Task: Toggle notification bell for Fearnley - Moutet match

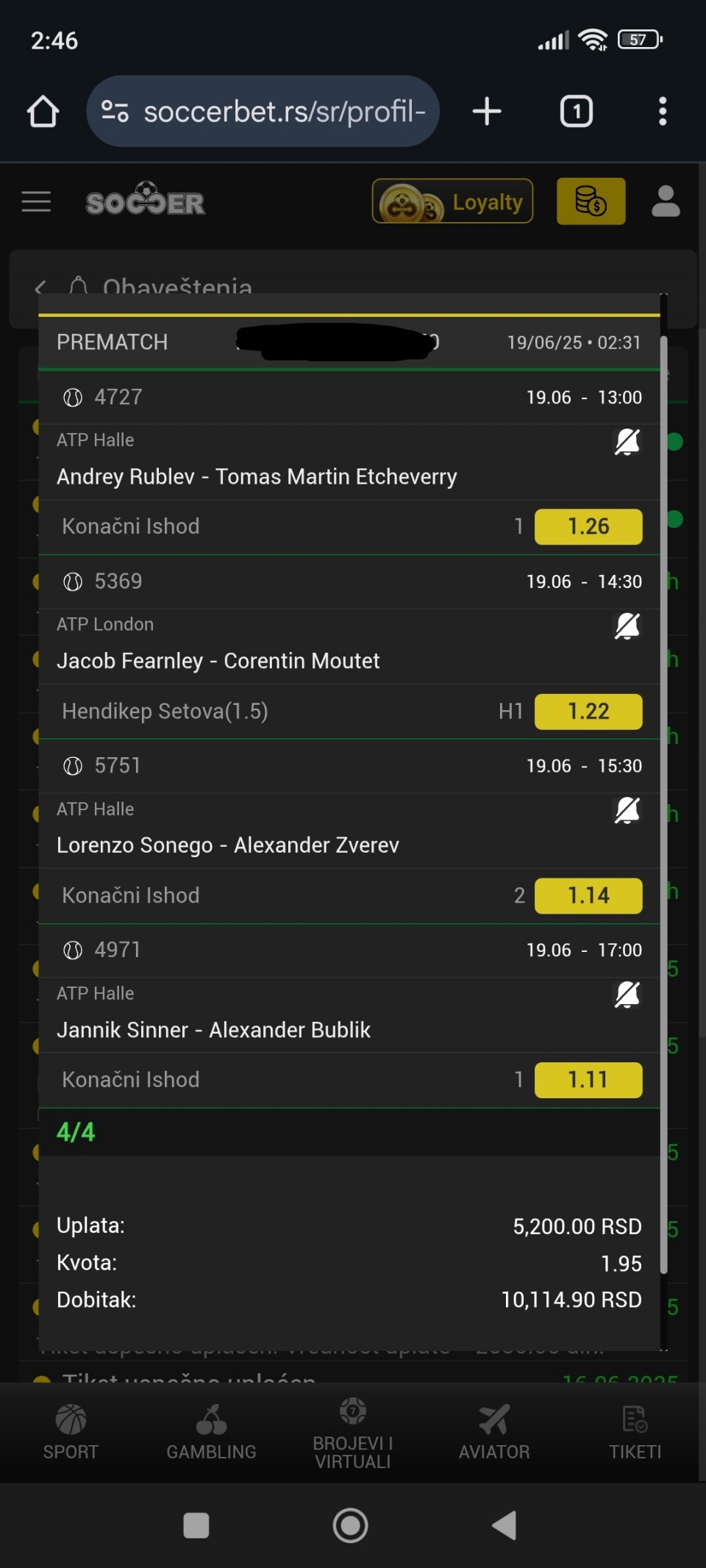Action: coord(627,626)
